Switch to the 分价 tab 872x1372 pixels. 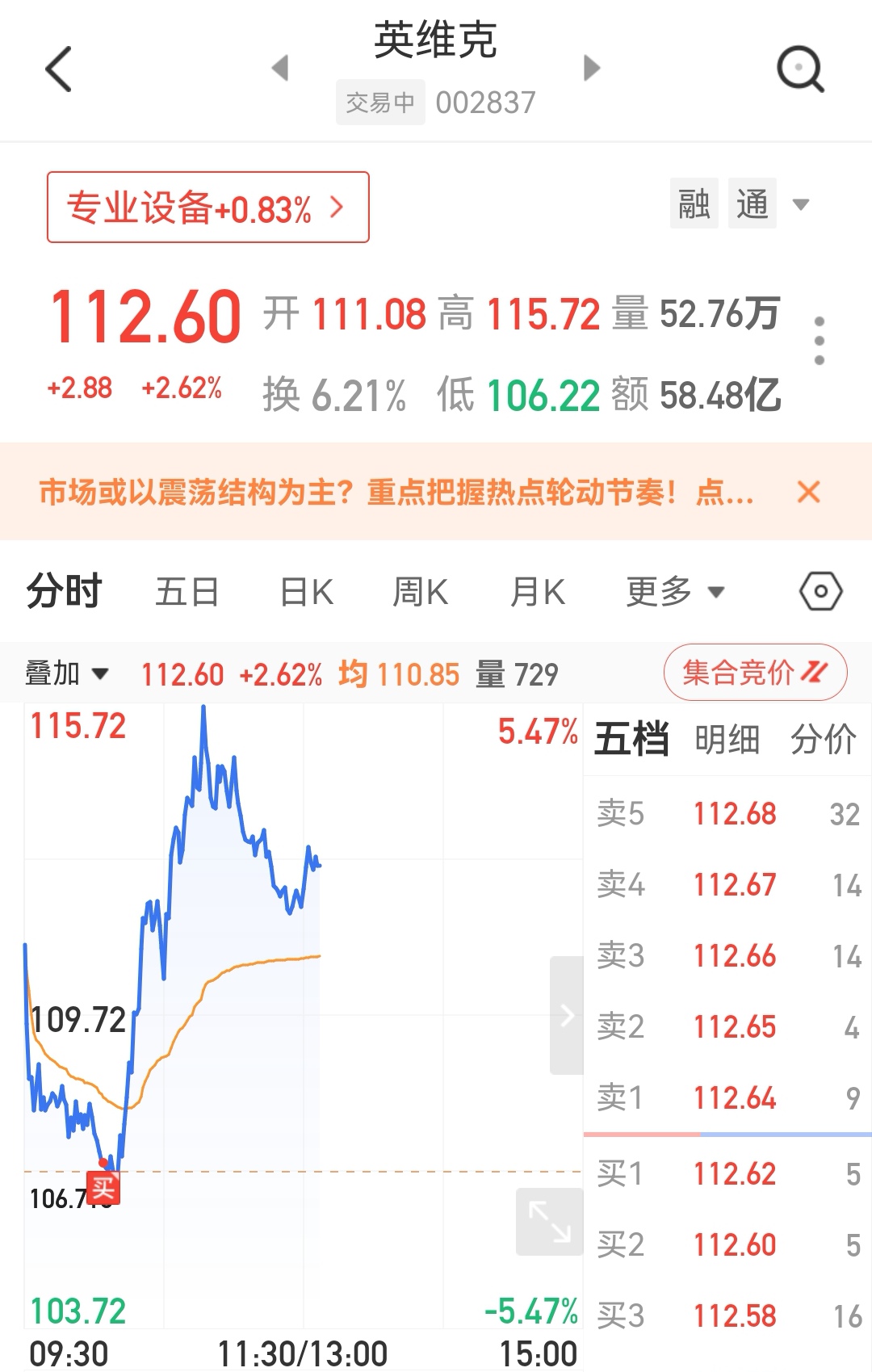point(823,739)
